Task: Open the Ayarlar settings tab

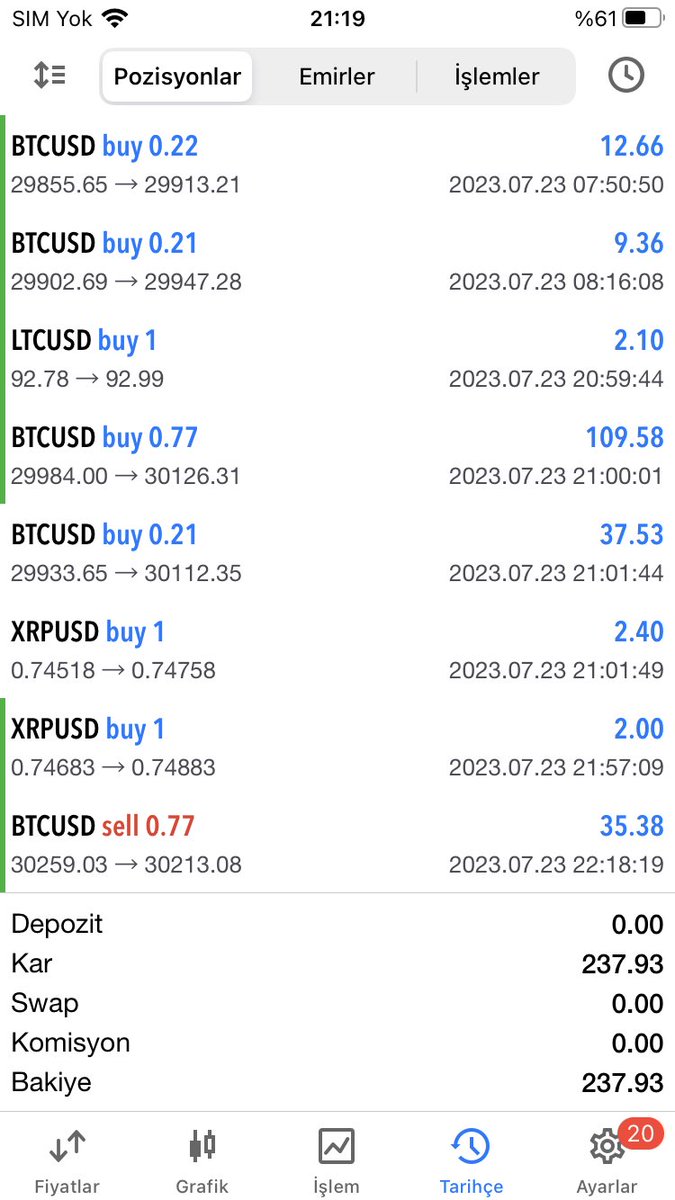Action: (x=607, y=1160)
